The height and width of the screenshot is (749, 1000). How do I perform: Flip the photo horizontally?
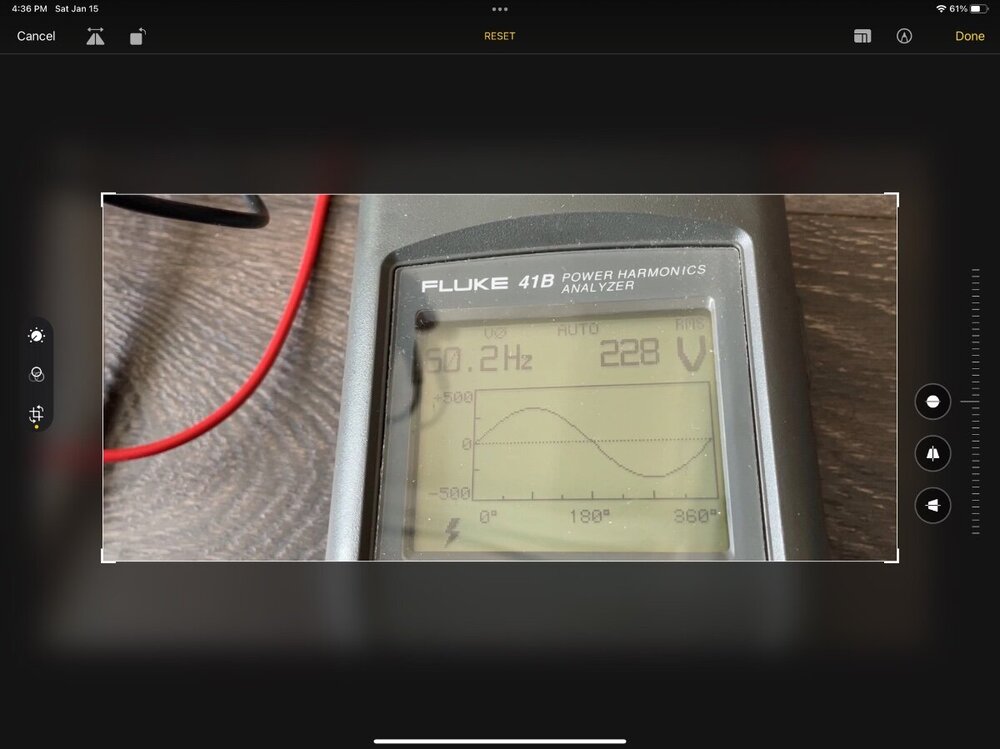pos(95,36)
